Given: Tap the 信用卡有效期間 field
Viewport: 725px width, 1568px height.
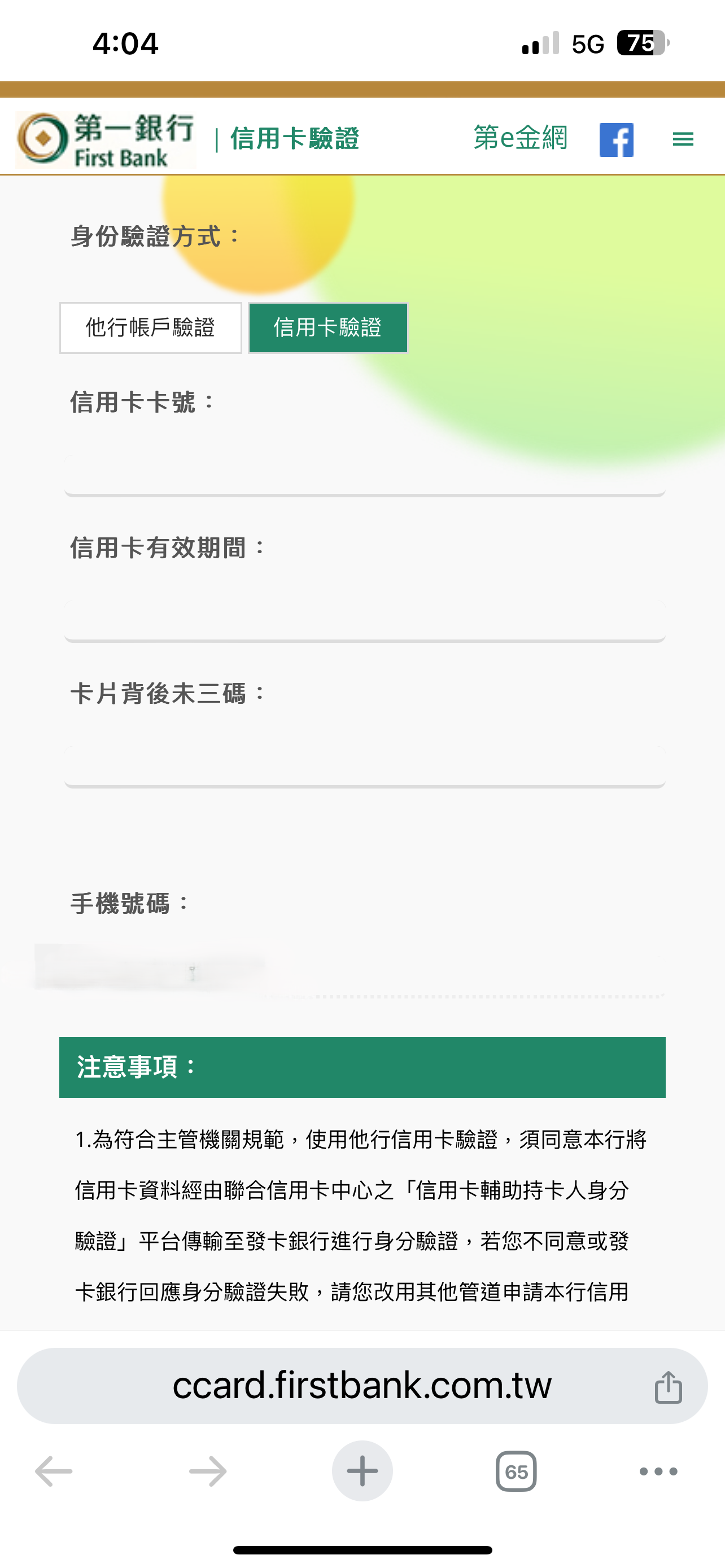Looking at the screenshot, I should click(x=364, y=620).
